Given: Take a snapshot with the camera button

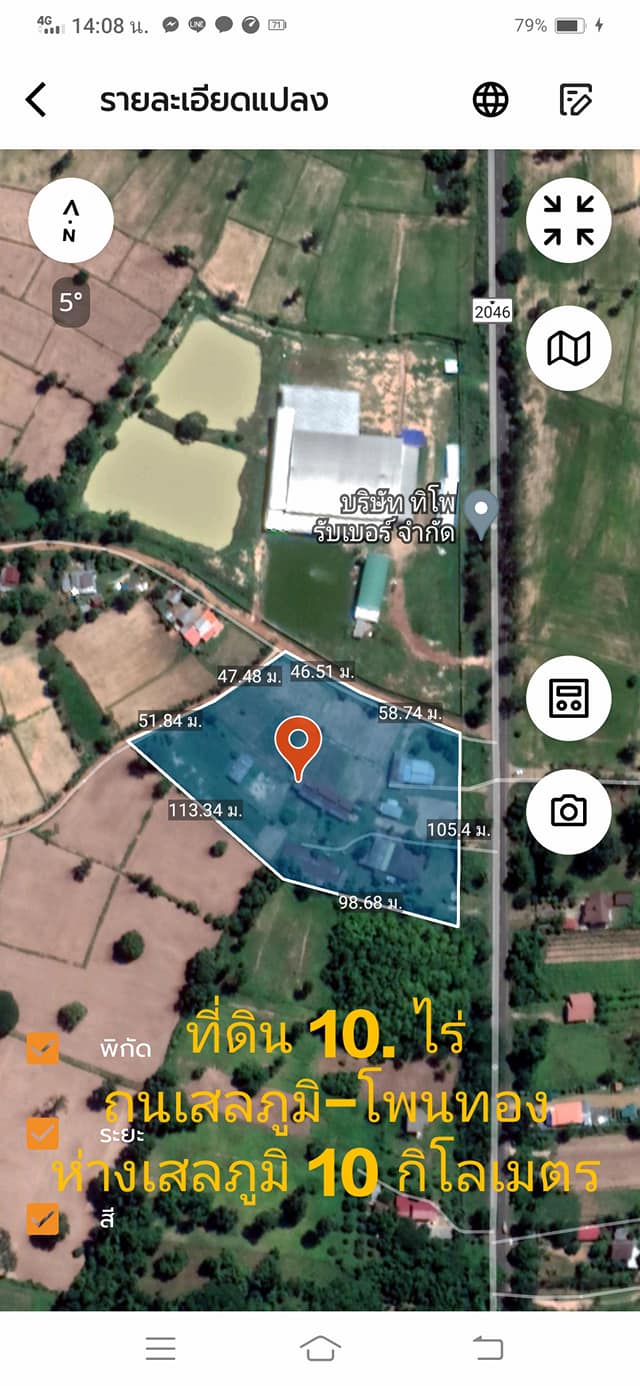Looking at the screenshot, I should tap(568, 811).
